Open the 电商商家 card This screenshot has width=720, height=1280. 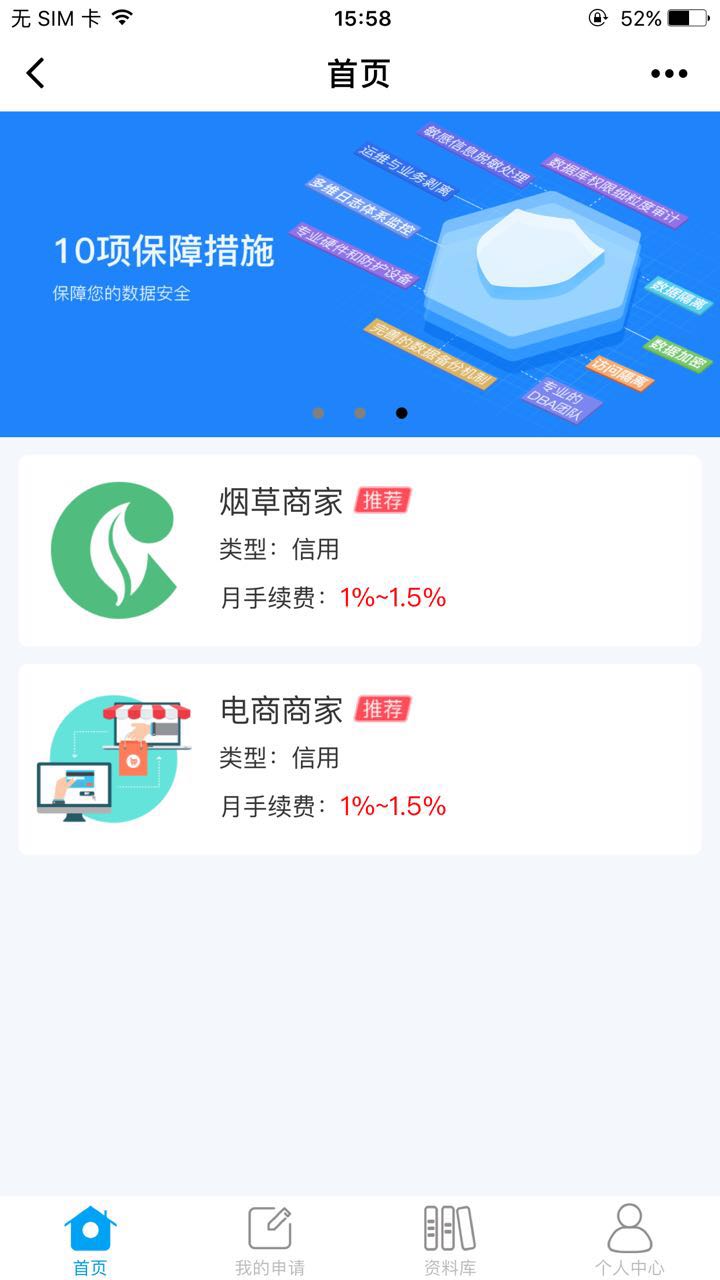click(360, 759)
